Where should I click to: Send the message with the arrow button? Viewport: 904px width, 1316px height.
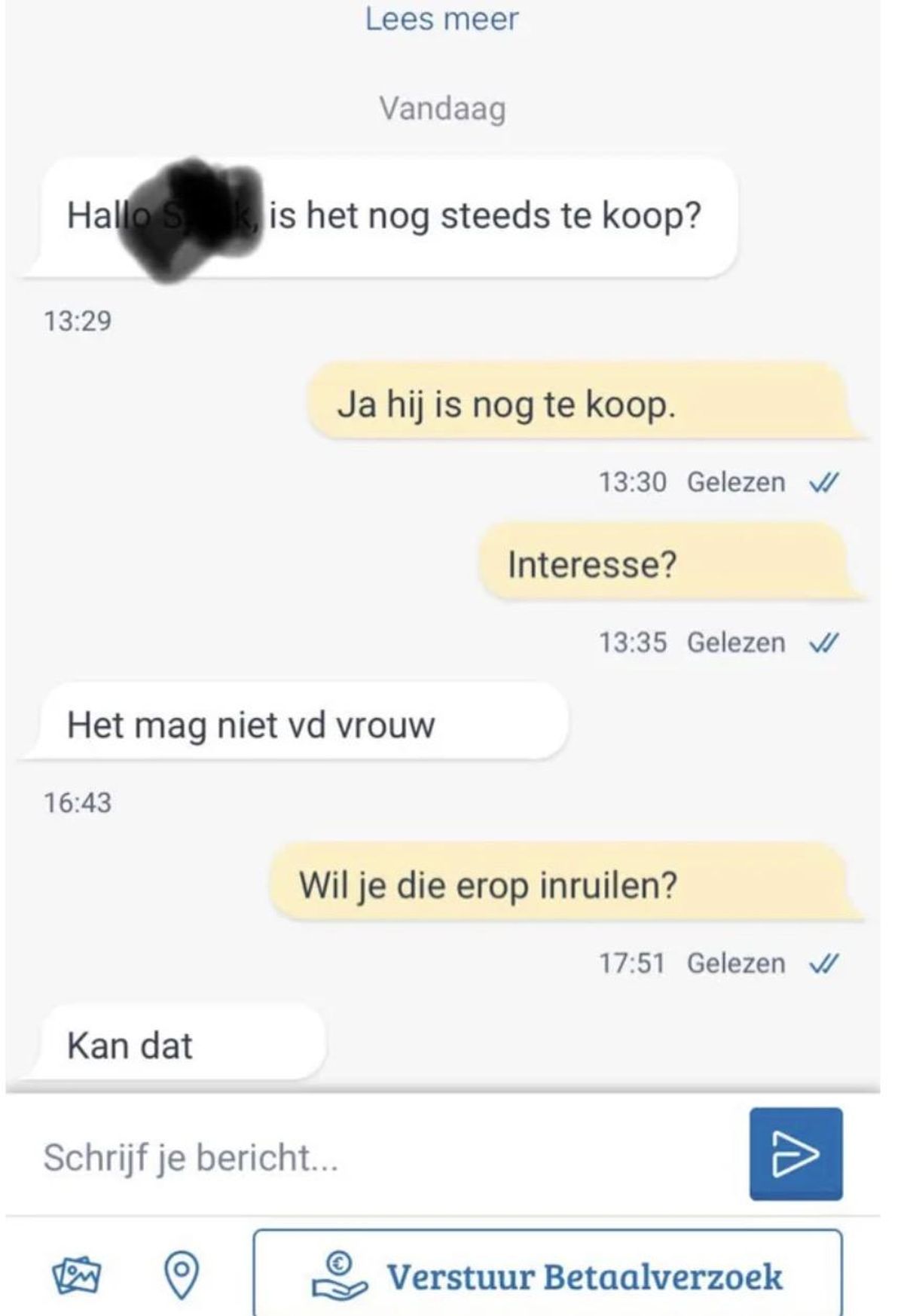tap(796, 1154)
